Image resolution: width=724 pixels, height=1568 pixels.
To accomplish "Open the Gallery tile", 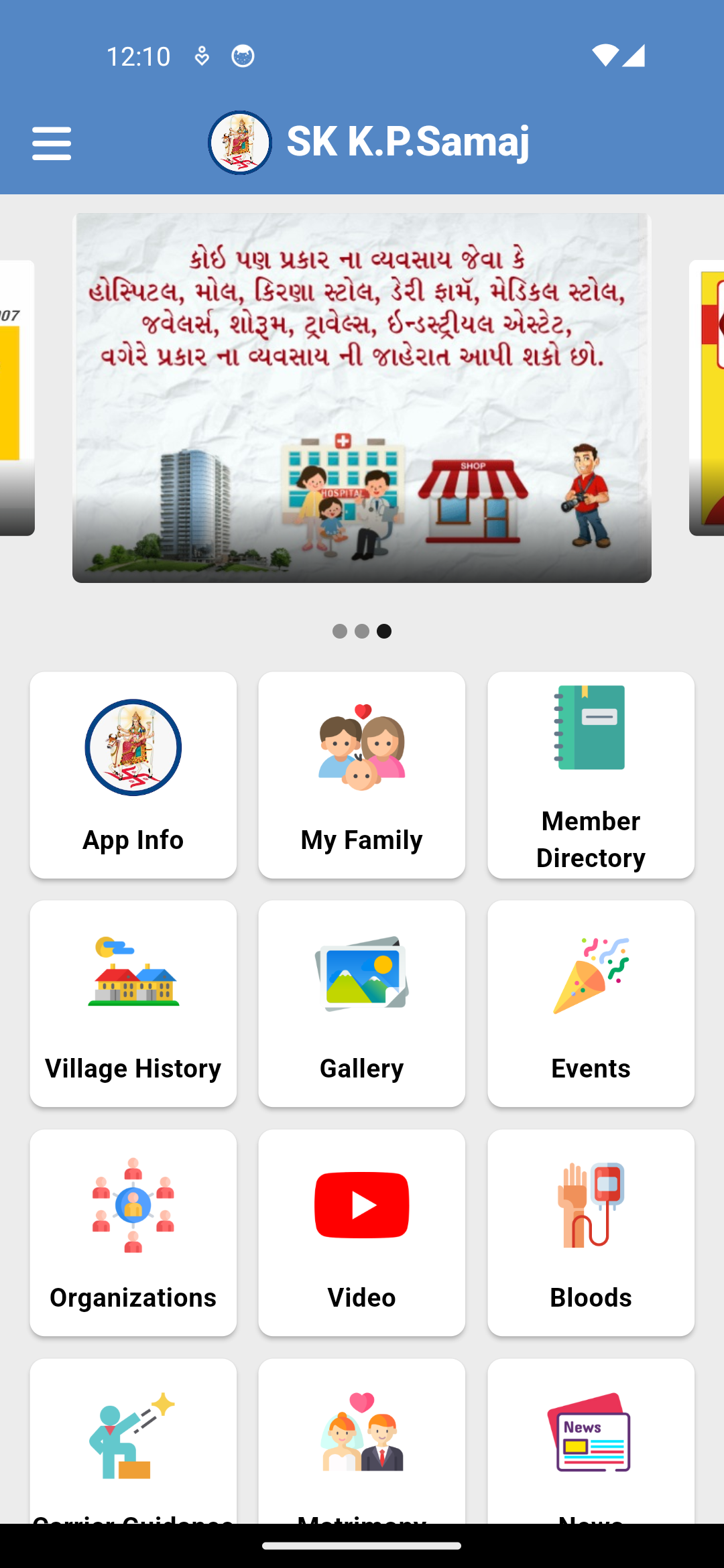I will [362, 1003].
